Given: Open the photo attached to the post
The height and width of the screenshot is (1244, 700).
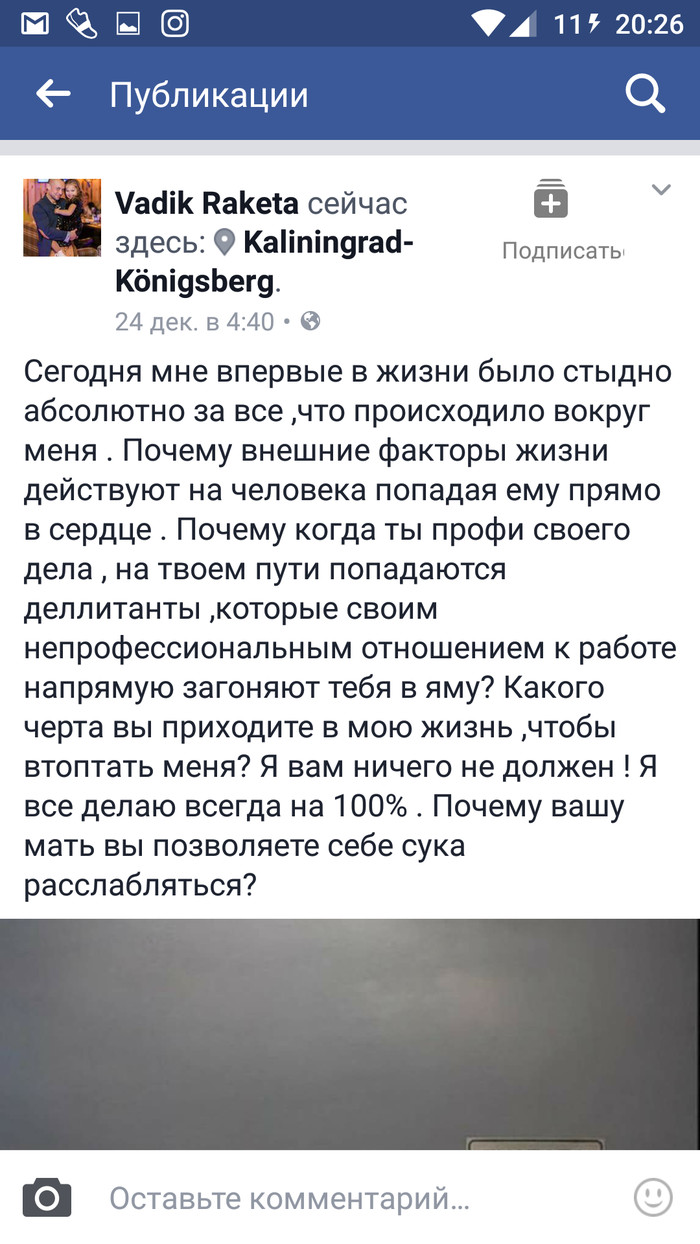Looking at the screenshot, I should [350, 1034].
